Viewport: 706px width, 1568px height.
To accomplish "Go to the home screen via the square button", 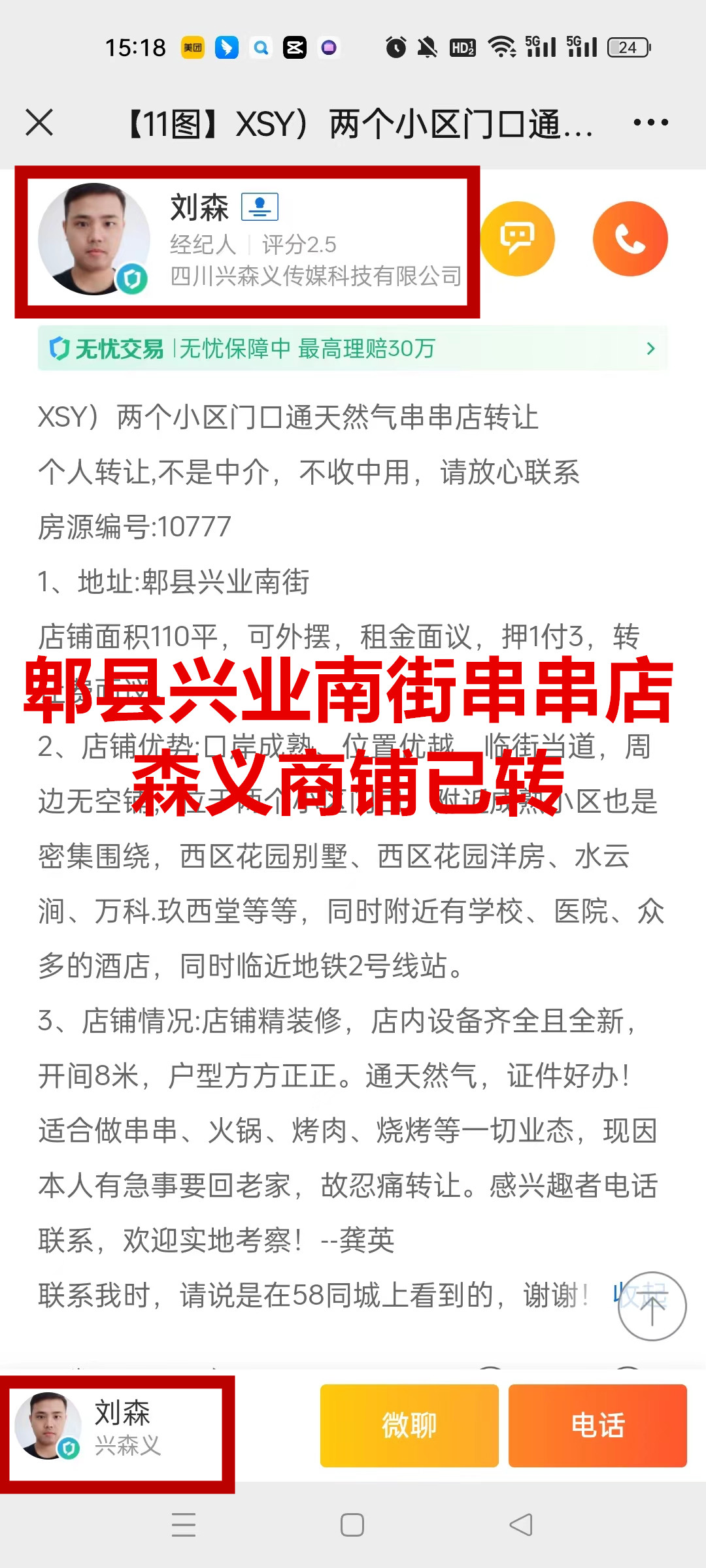I will tap(352, 1525).
